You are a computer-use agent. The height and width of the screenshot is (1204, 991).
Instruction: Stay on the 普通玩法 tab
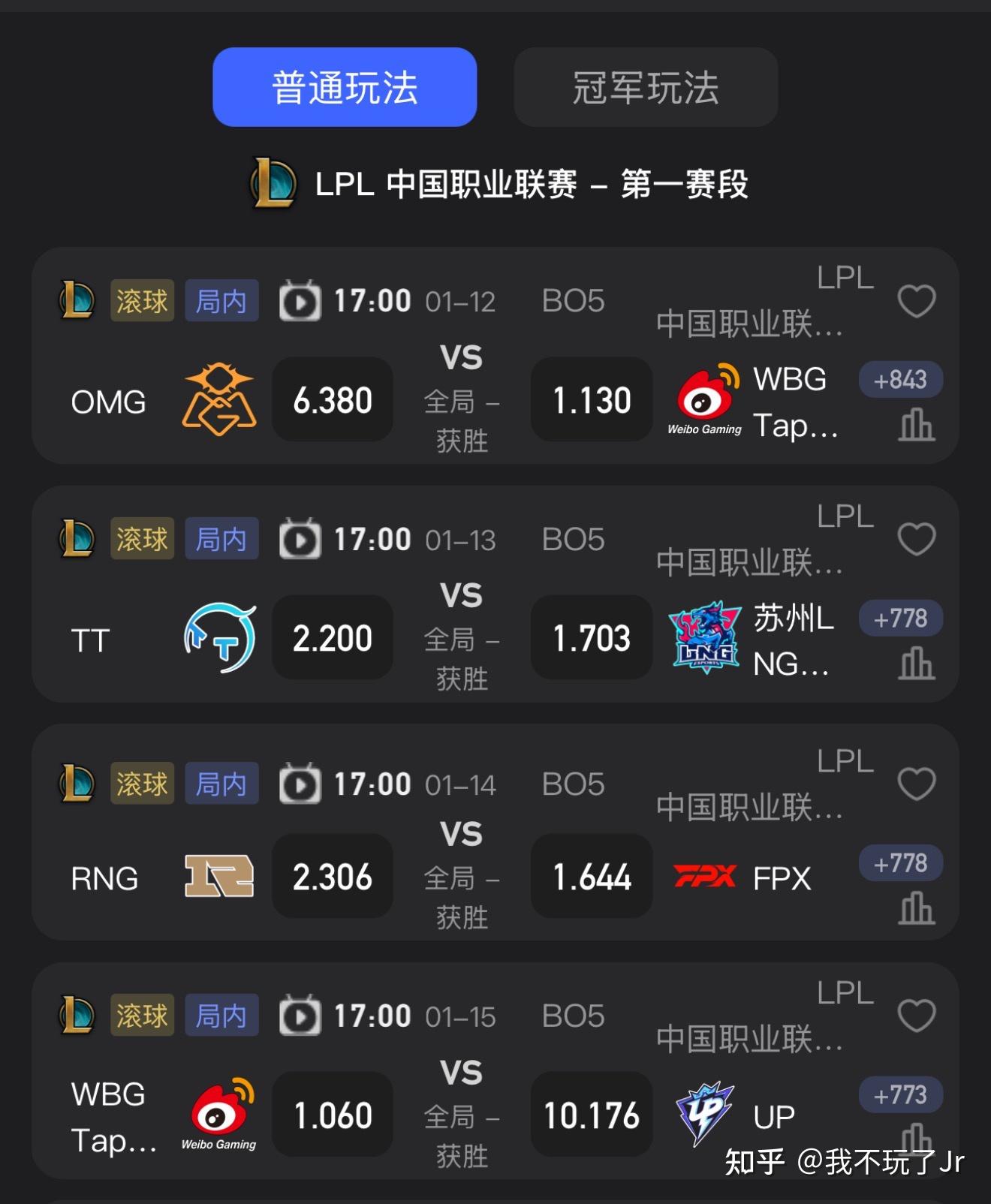[345, 87]
